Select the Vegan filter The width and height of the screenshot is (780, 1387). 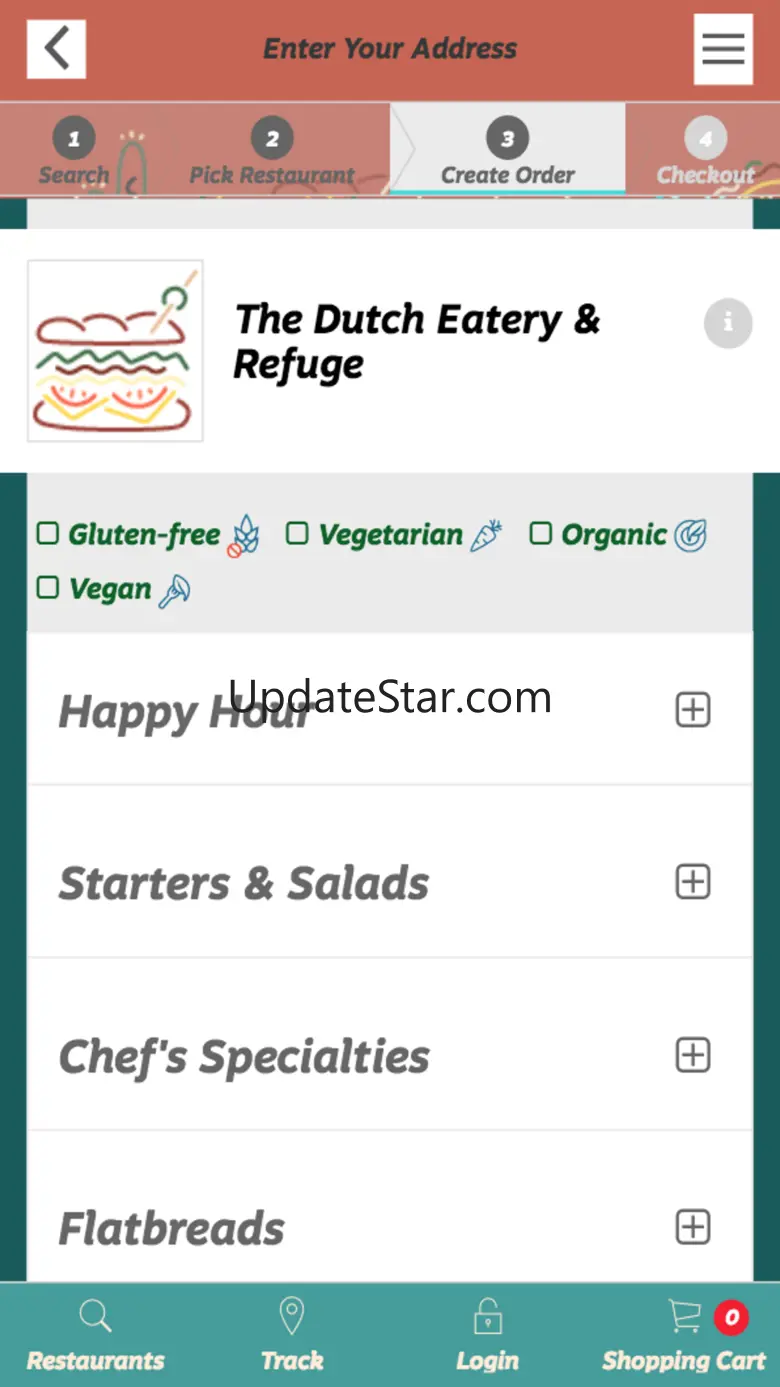48,588
